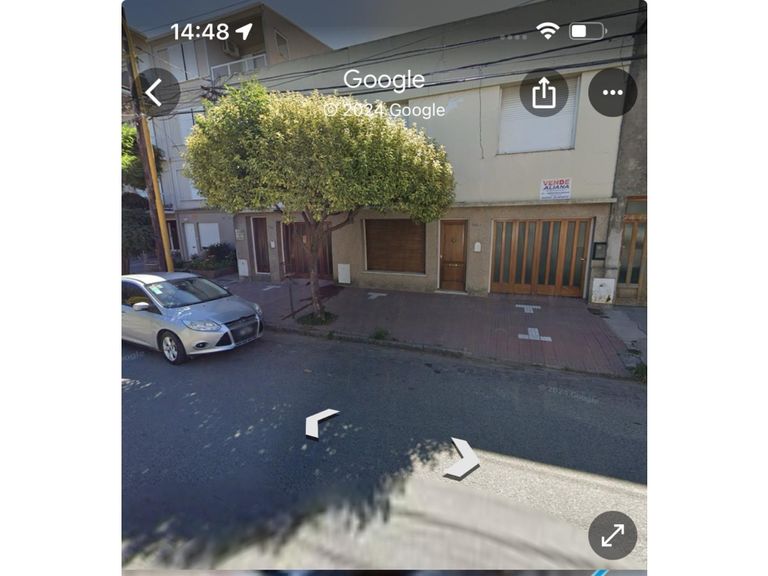Go back from Street View
Screen dimensions: 768x576
coord(155,93)
